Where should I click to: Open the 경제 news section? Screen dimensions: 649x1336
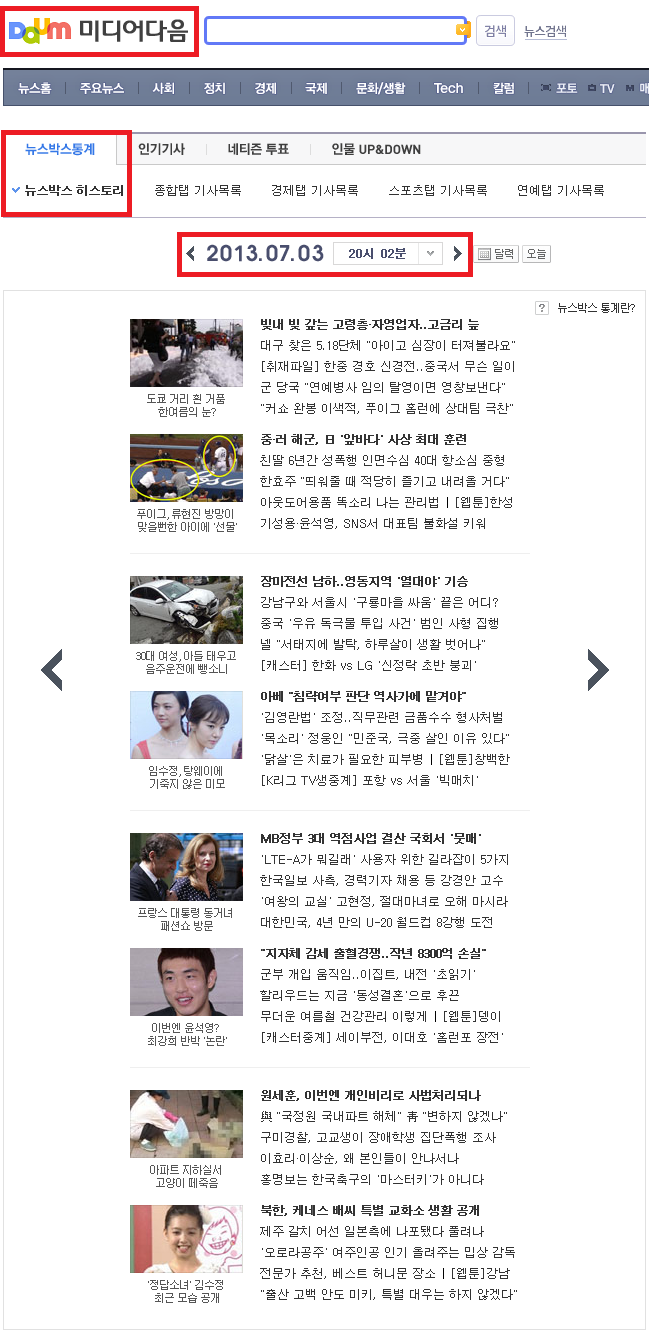[x=265, y=88]
